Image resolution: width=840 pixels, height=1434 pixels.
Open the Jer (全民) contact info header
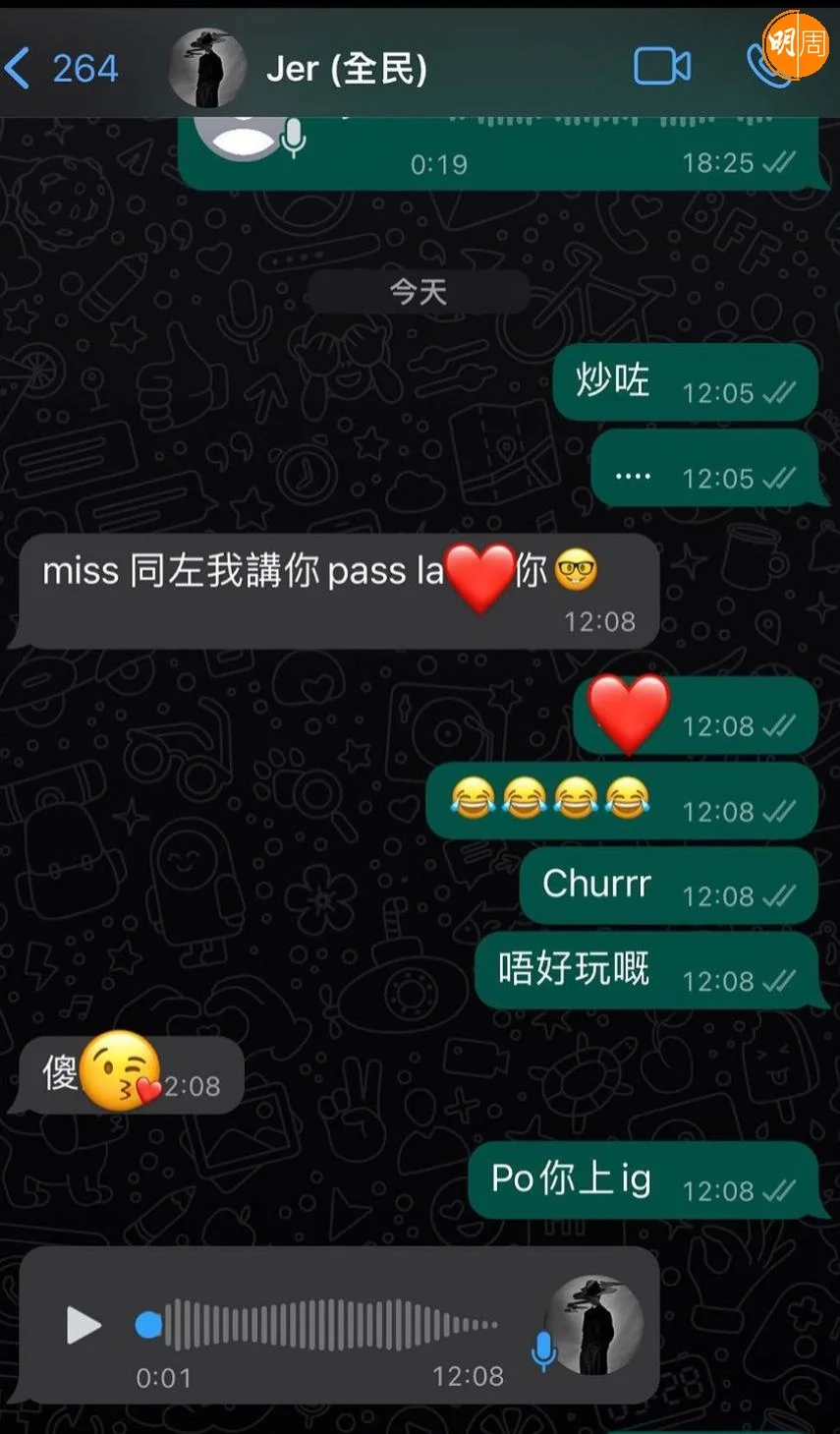pyautogui.click(x=346, y=69)
